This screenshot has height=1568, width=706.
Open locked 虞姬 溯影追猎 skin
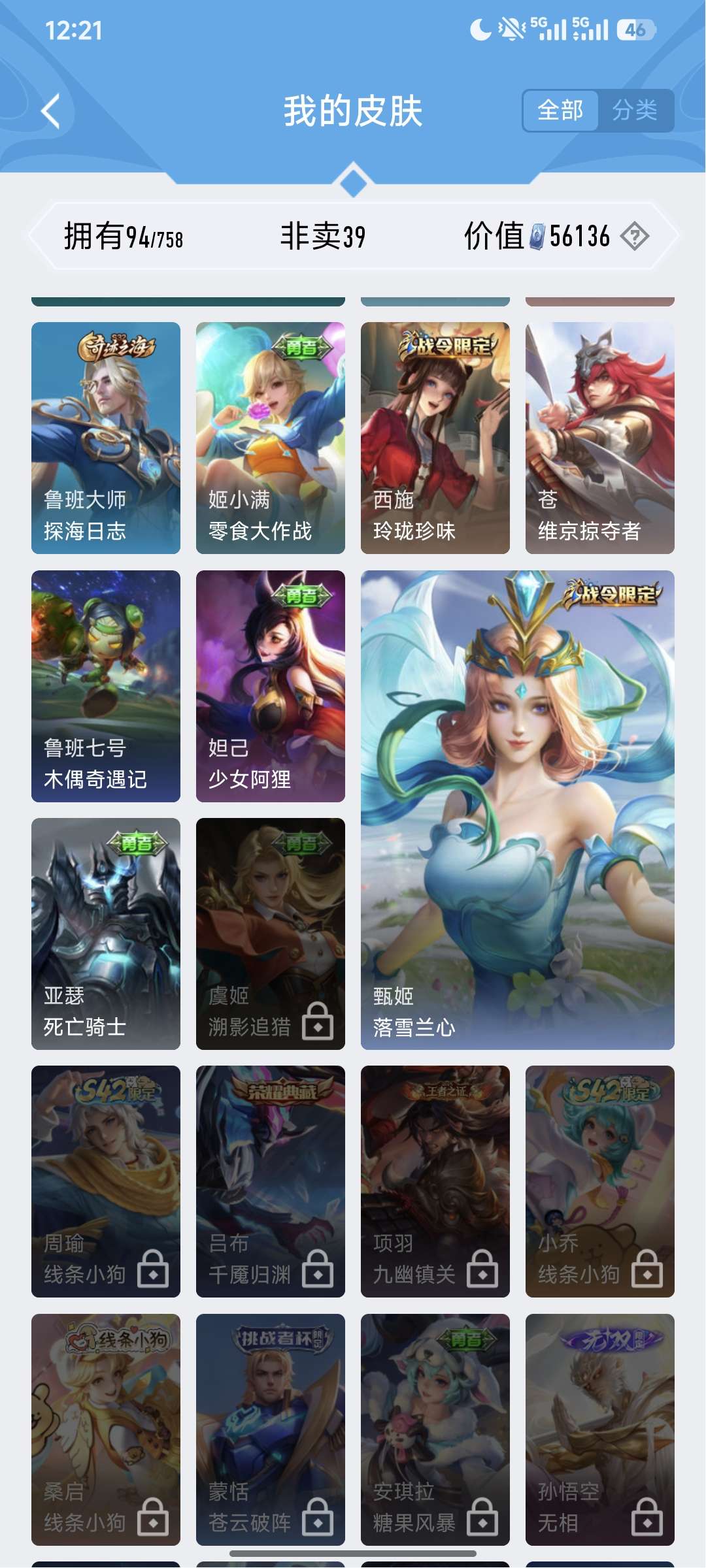coord(271,934)
